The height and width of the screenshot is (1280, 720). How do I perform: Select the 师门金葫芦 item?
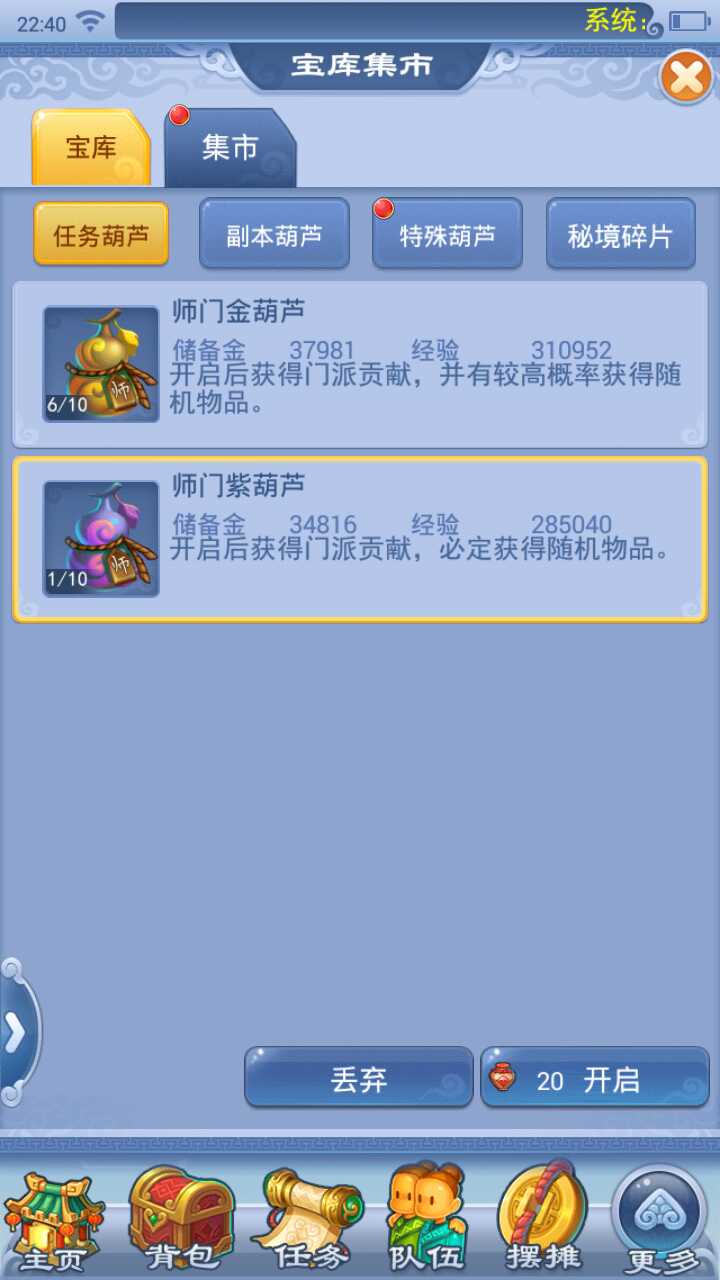point(360,363)
